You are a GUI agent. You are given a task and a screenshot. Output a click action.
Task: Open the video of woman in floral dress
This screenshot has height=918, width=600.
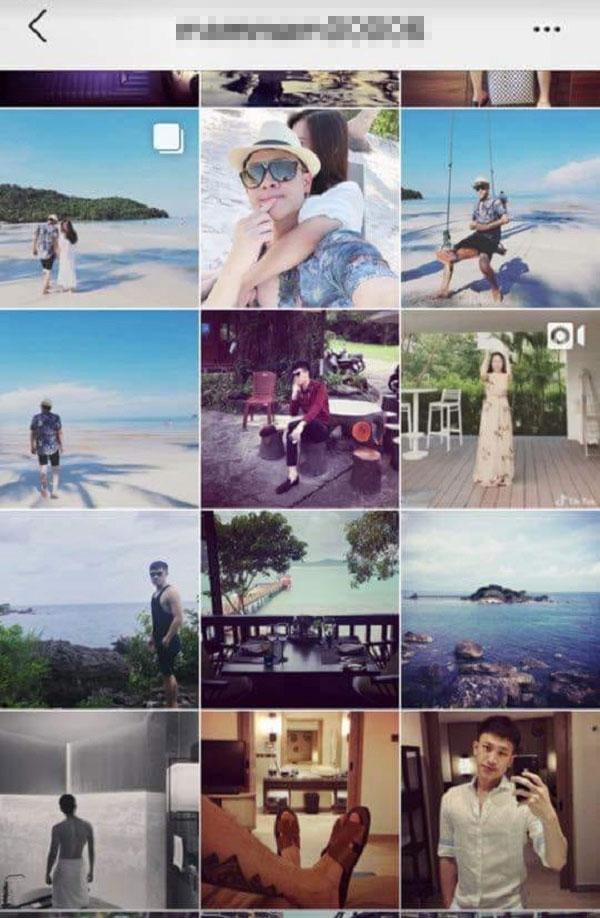(x=500, y=408)
